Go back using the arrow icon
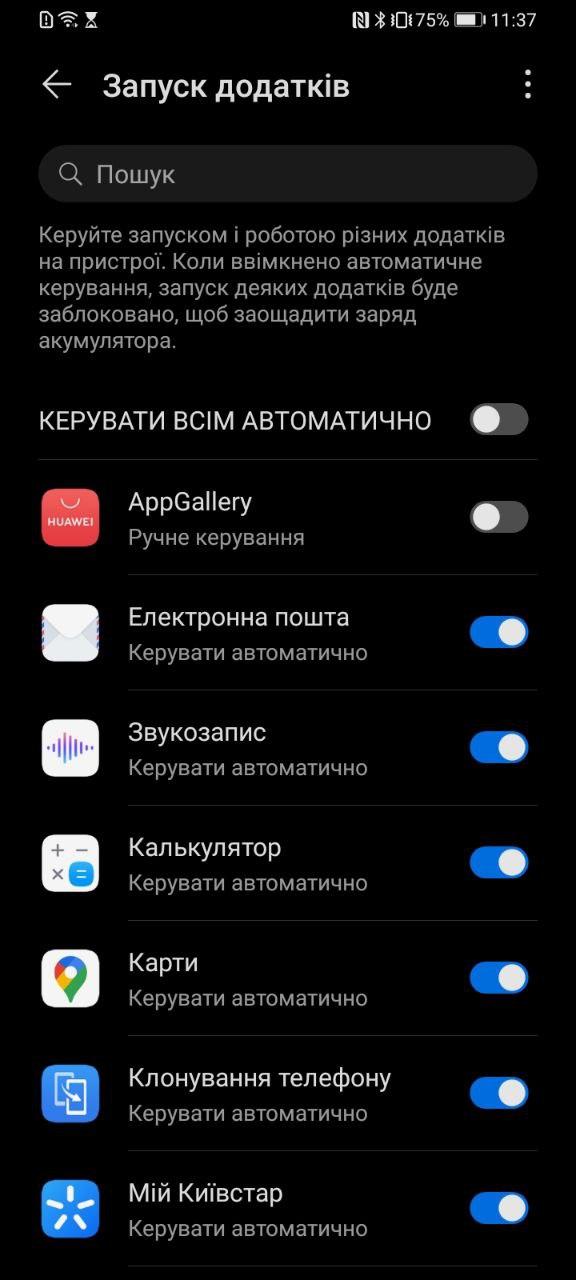 (x=57, y=85)
